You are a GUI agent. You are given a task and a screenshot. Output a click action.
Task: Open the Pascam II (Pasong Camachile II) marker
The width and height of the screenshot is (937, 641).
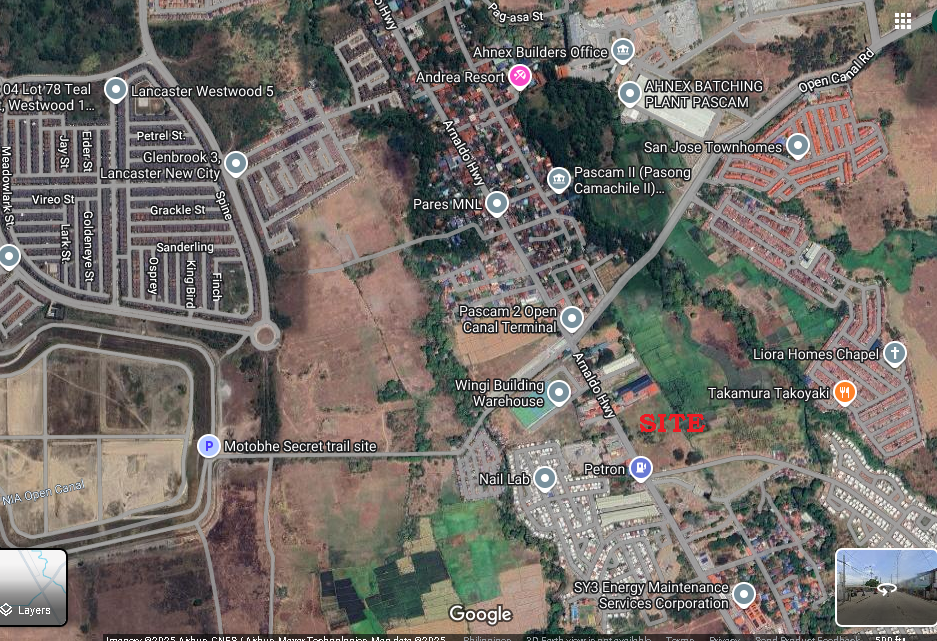point(559,179)
